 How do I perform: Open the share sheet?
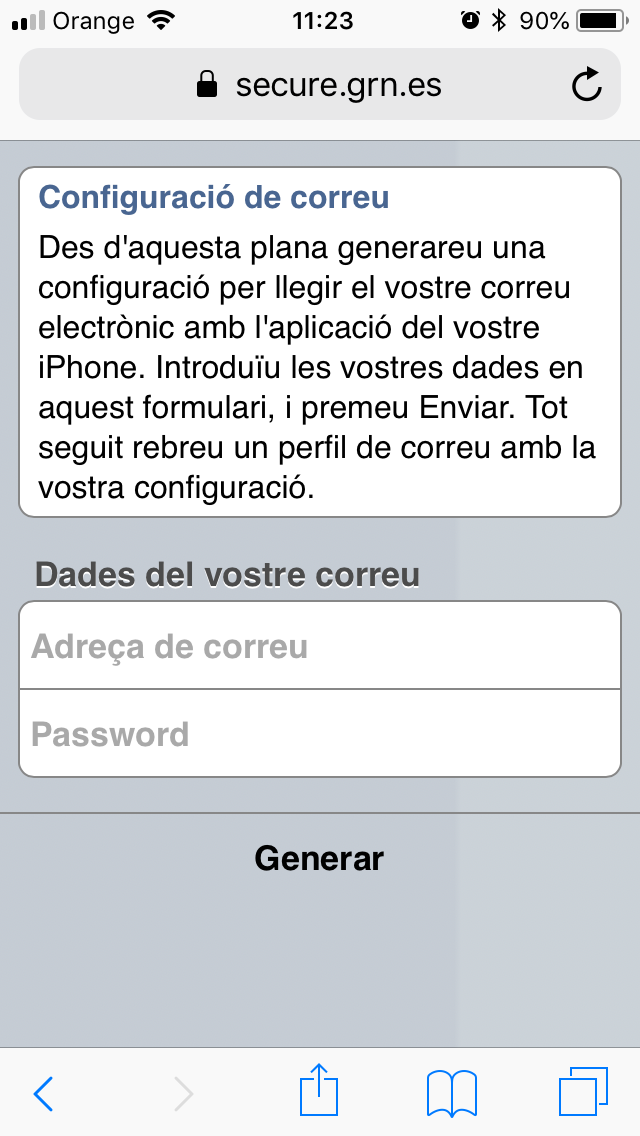tap(319, 1088)
